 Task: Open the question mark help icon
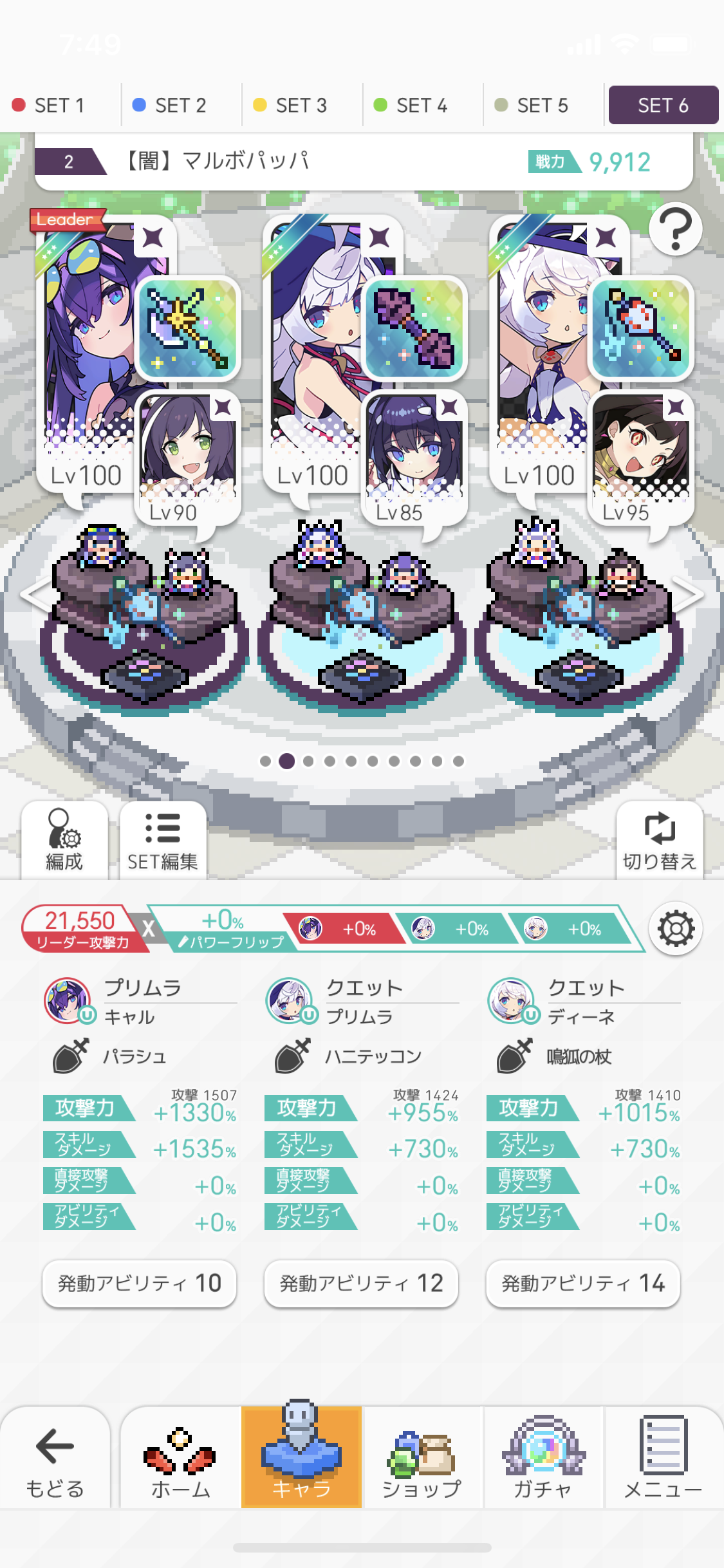(x=675, y=229)
